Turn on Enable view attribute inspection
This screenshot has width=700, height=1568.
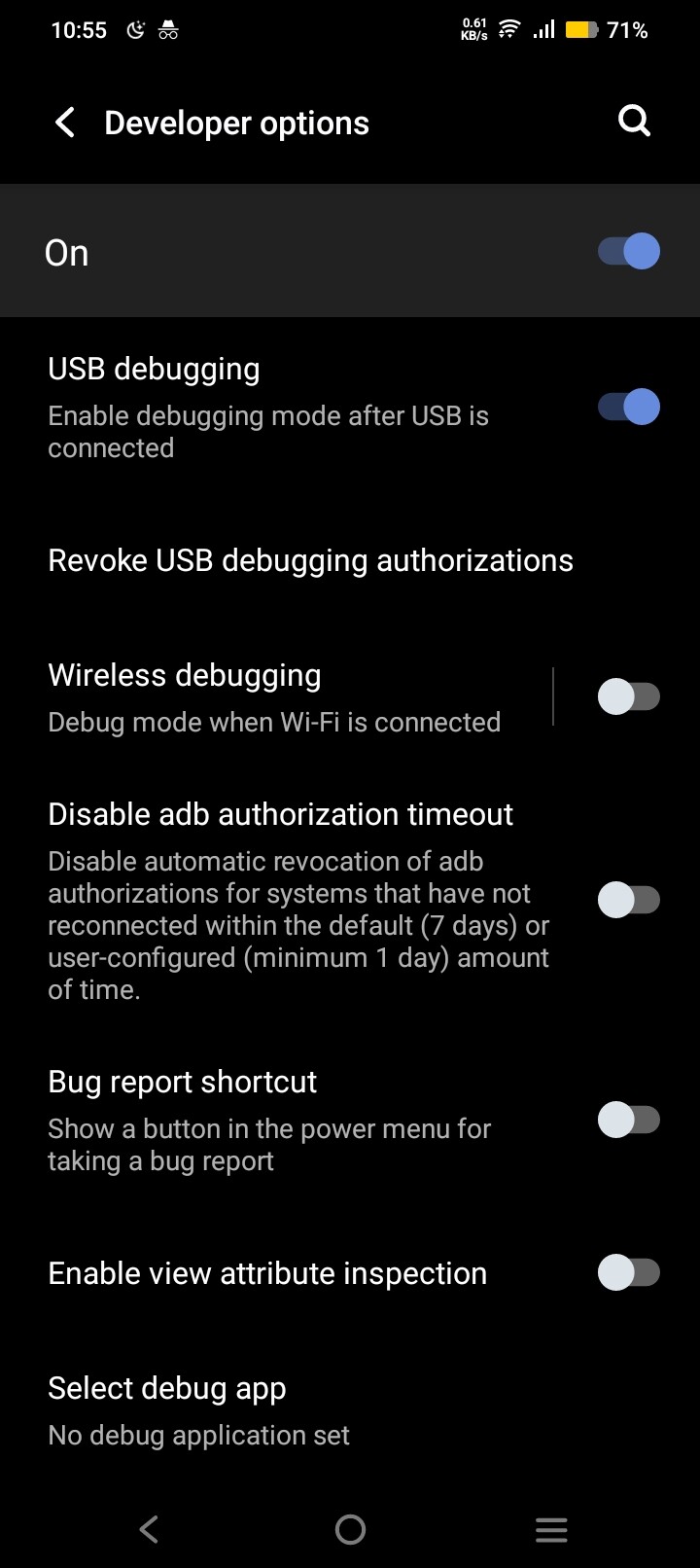pos(628,1272)
